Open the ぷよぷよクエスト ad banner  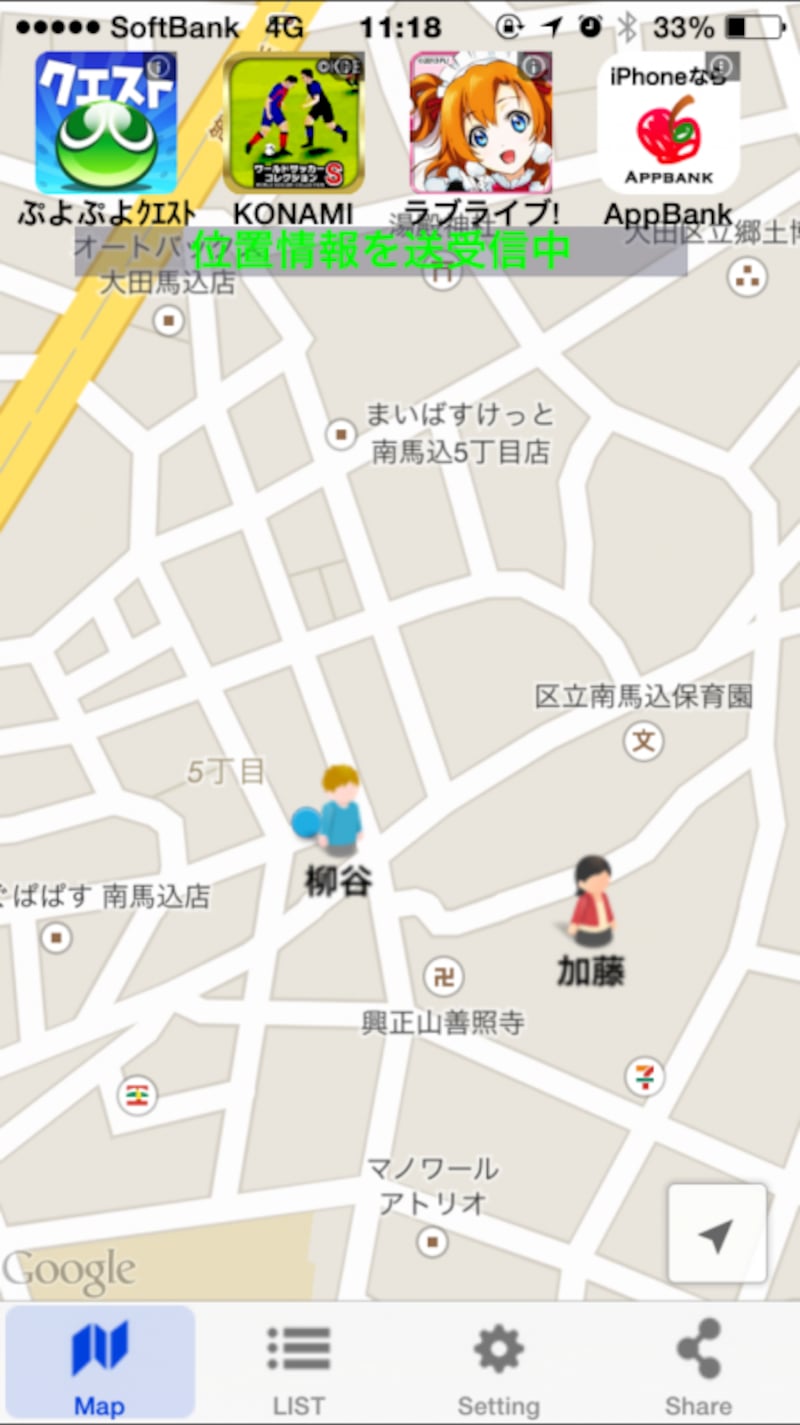click(x=105, y=120)
